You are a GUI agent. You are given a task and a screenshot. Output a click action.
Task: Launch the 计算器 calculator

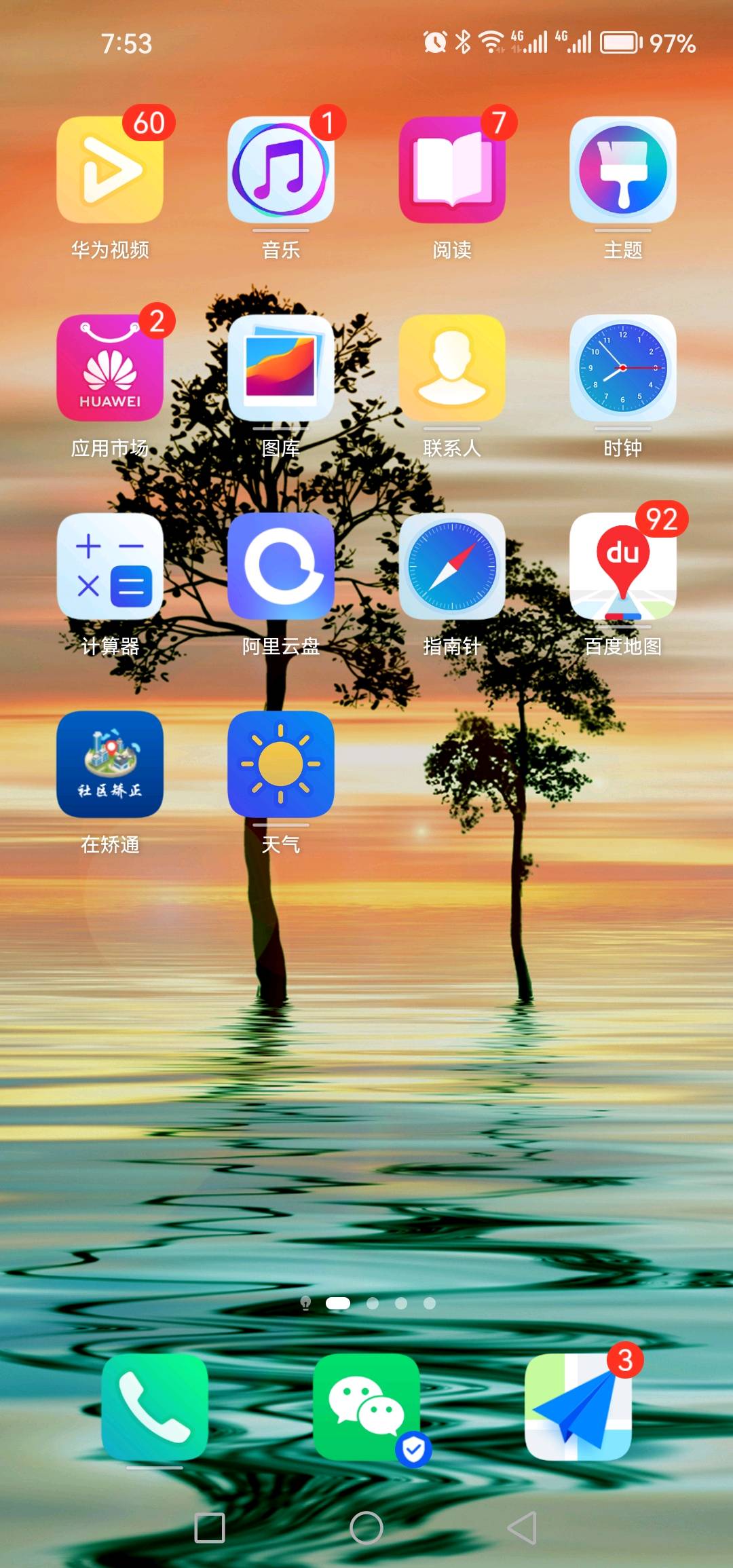pyautogui.click(x=110, y=566)
